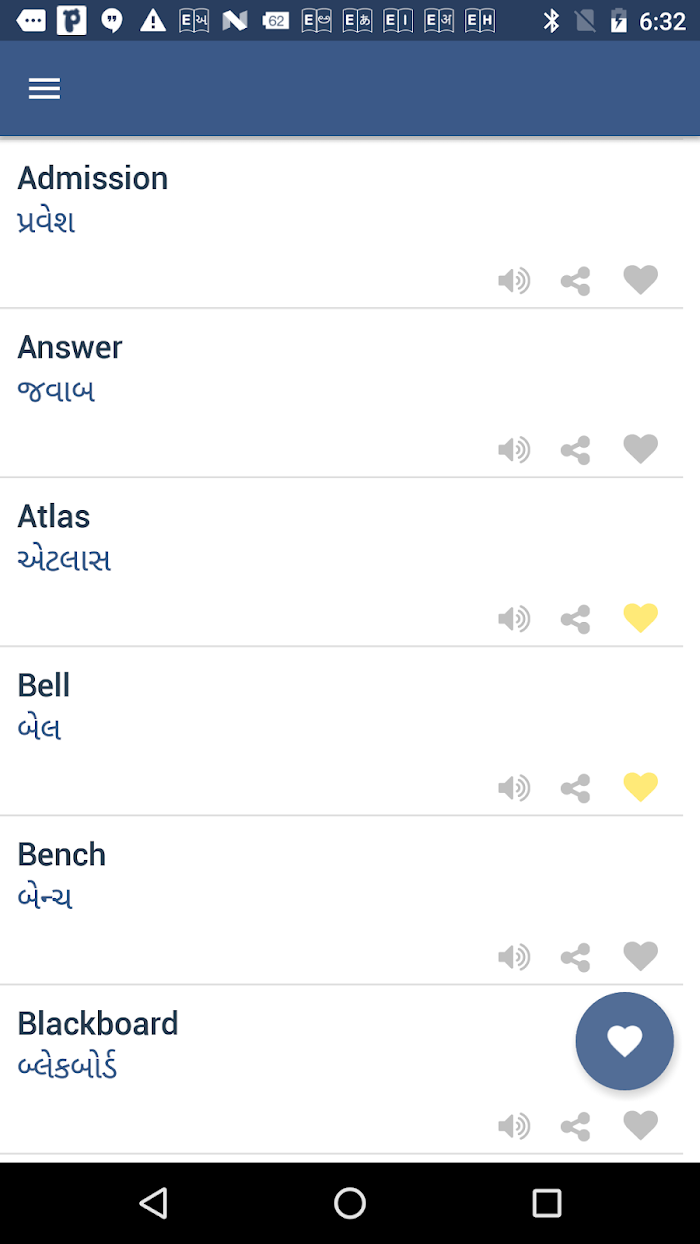Hear the pronunciation of Bench
700x1244 pixels.
click(x=514, y=957)
